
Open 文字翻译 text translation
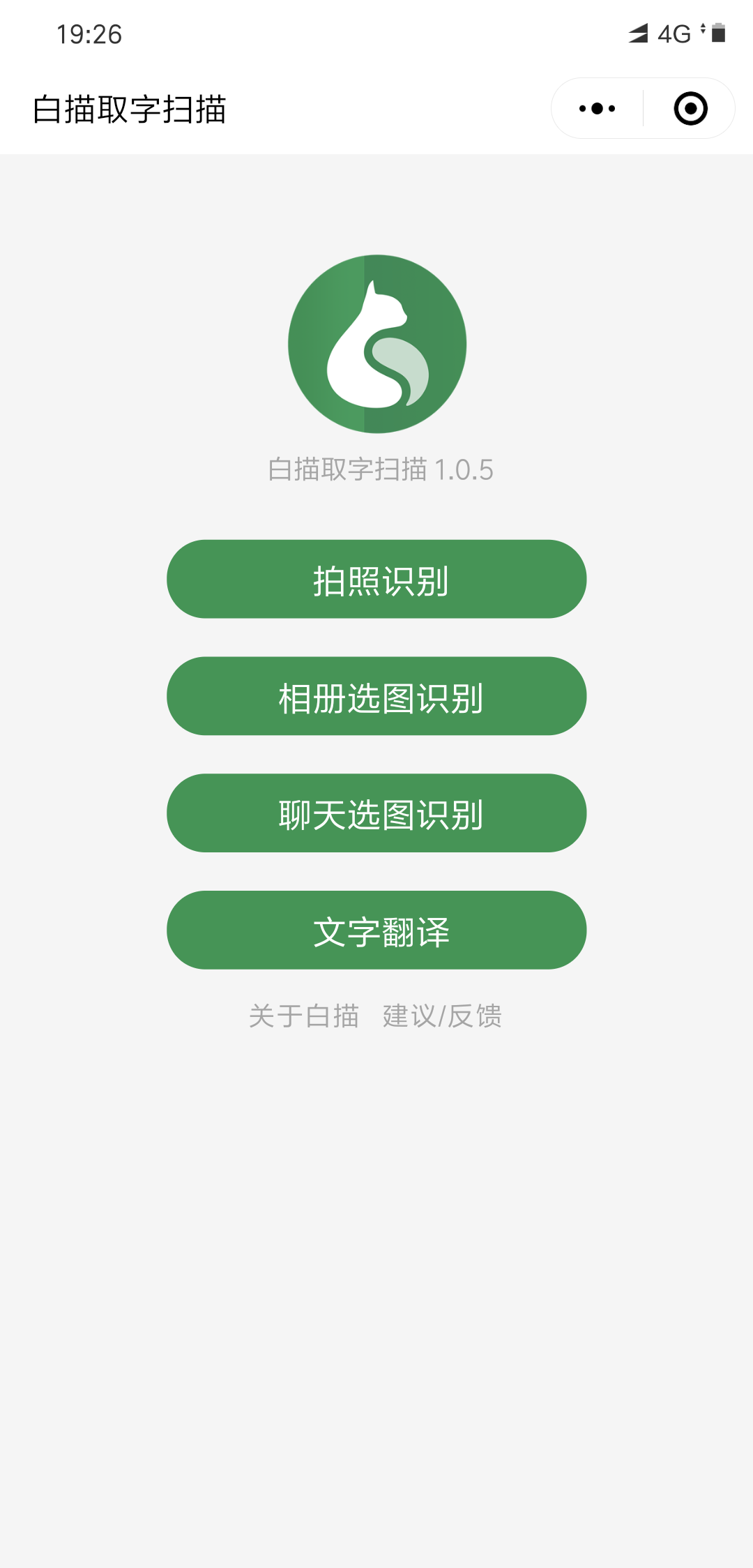(x=376, y=930)
